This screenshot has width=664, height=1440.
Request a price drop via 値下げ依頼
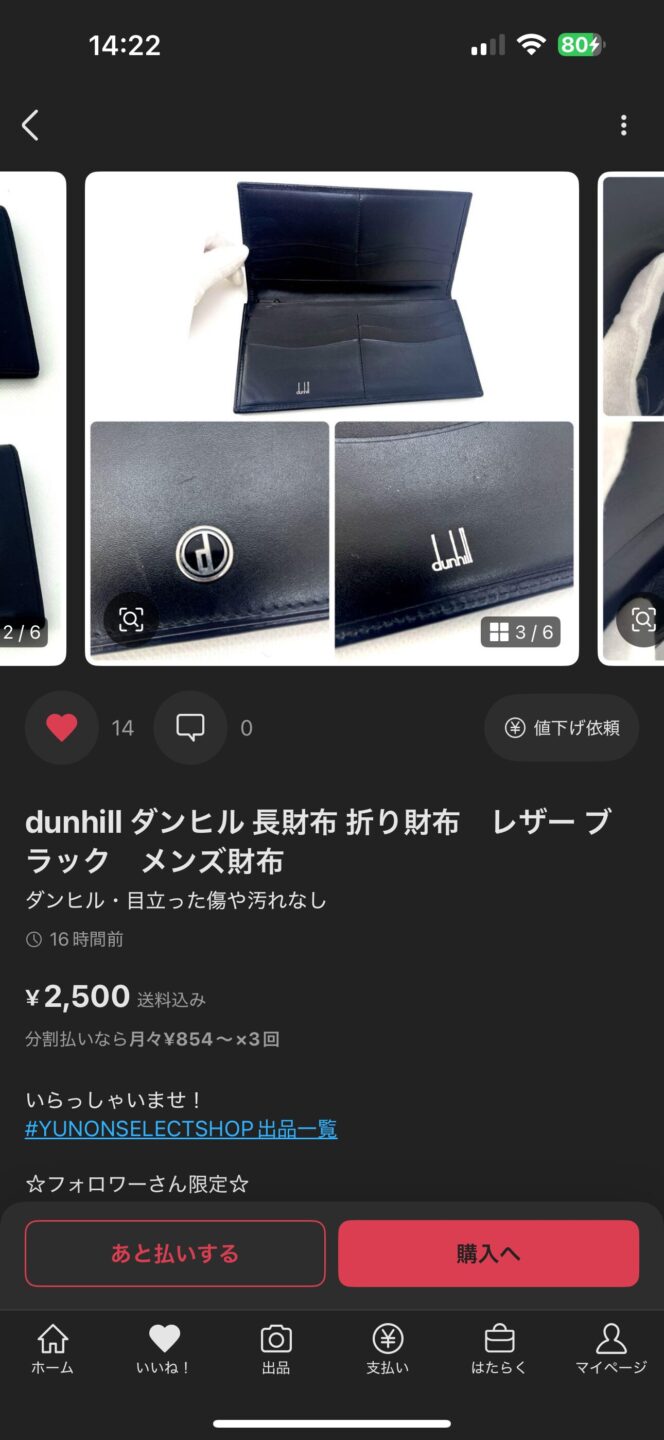click(562, 728)
